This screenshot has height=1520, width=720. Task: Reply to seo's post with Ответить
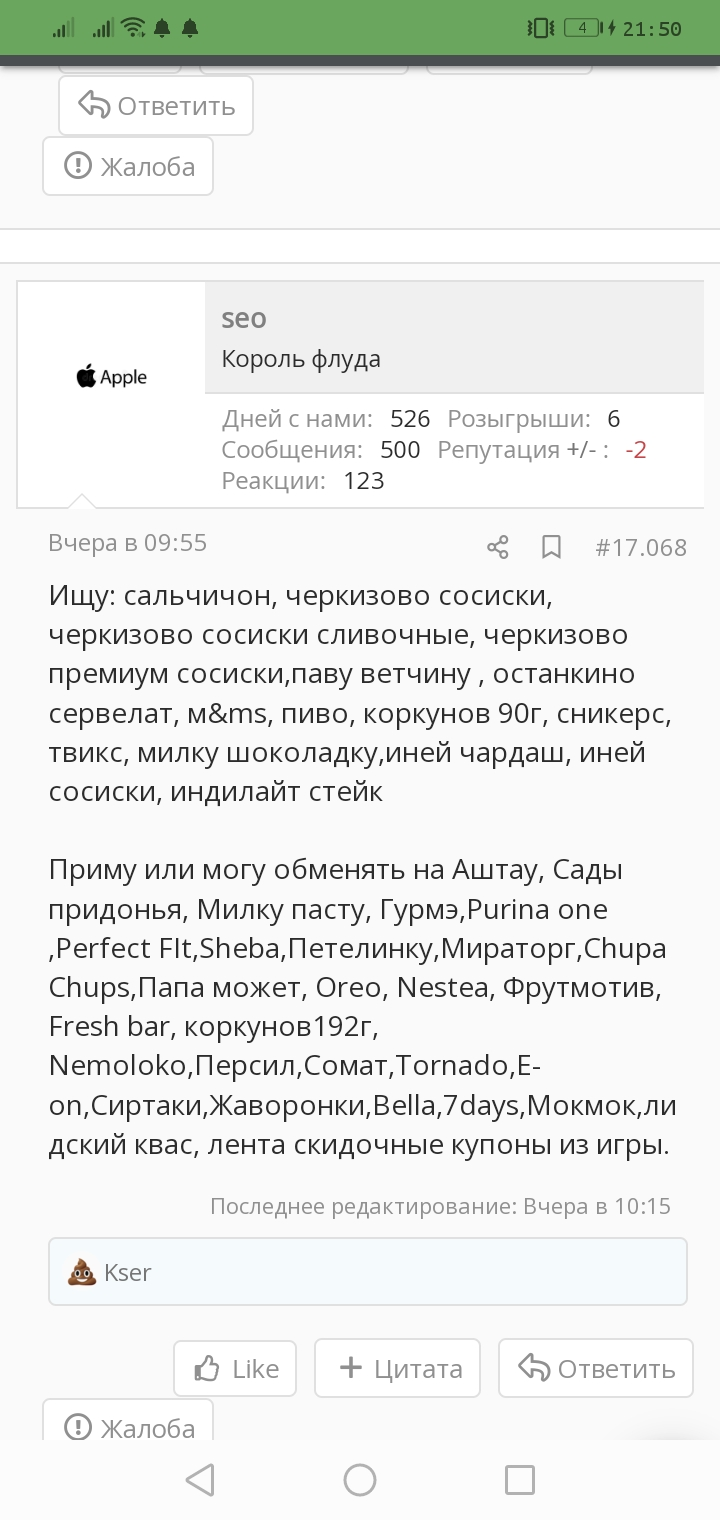(x=595, y=1368)
